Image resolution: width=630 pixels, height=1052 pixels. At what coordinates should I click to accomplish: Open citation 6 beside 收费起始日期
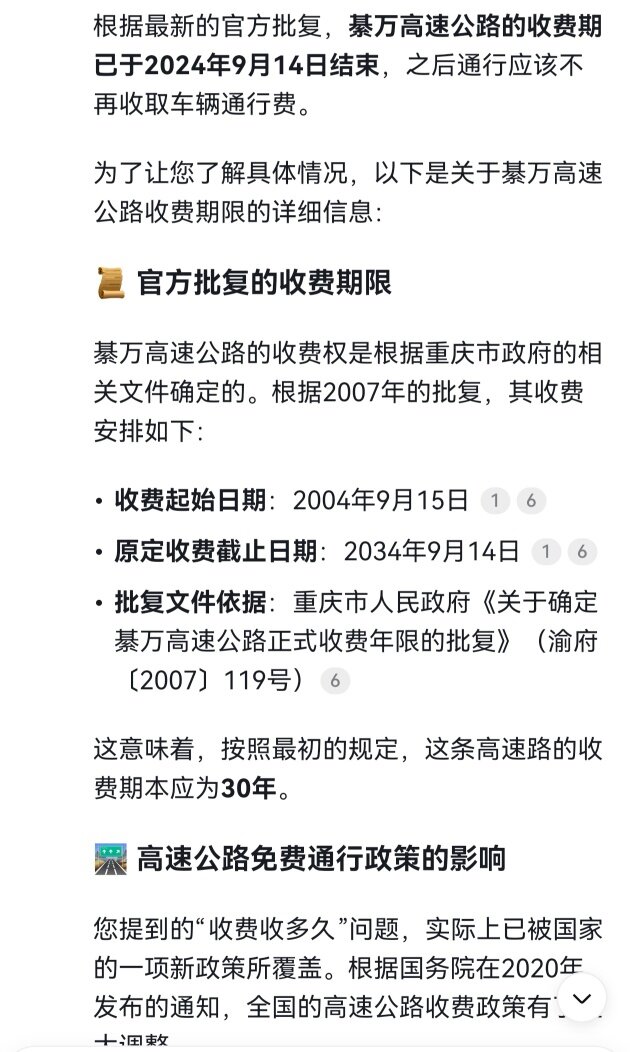(531, 500)
